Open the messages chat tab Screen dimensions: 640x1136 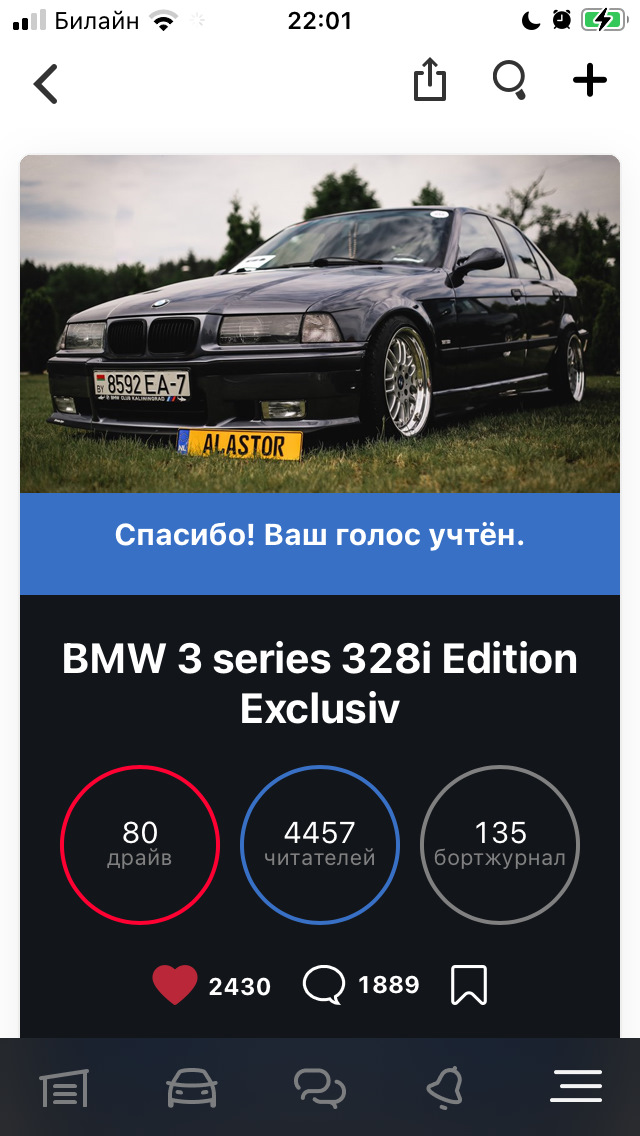tap(320, 1087)
